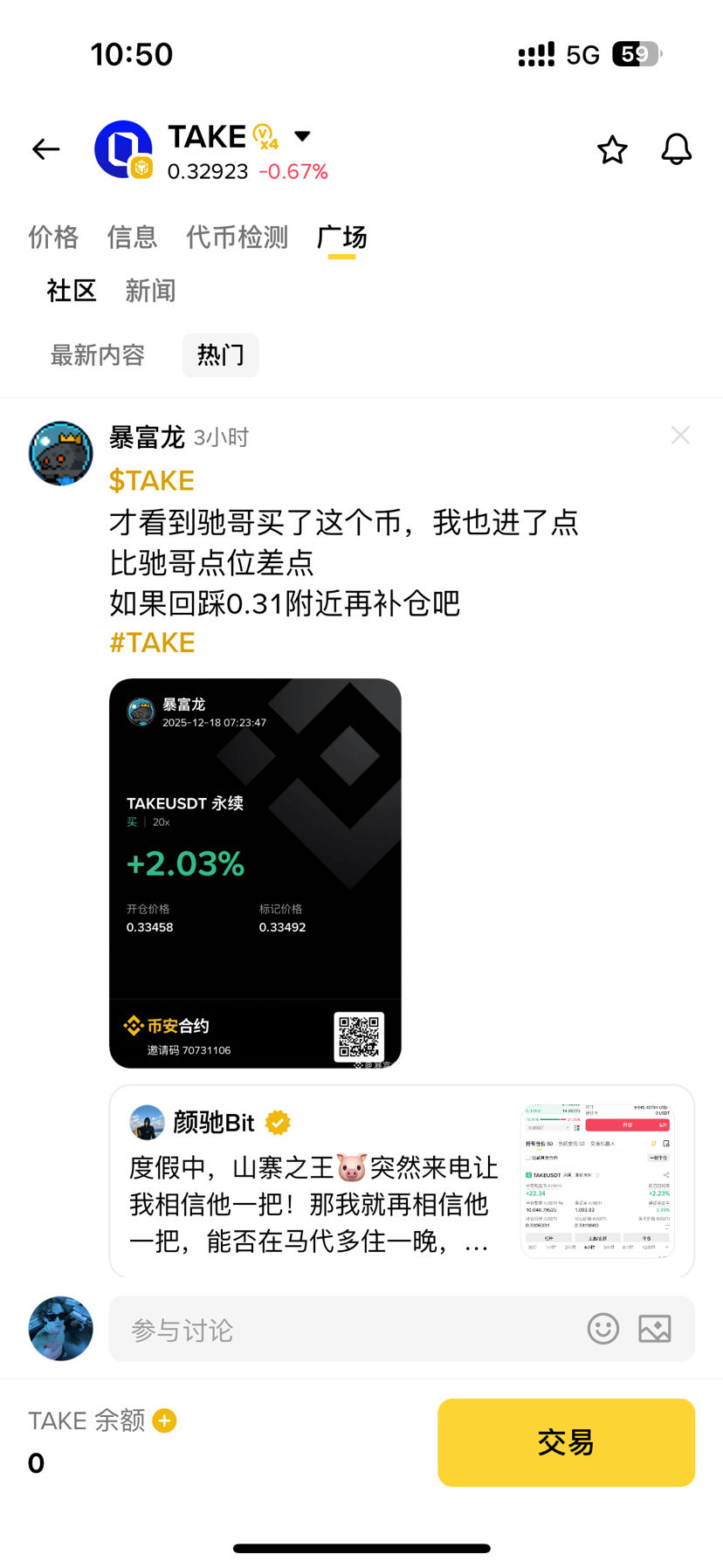The height and width of the screenshot is (1568, 723).
Task: Select the 社区 sub-tab
Action: 72,291
